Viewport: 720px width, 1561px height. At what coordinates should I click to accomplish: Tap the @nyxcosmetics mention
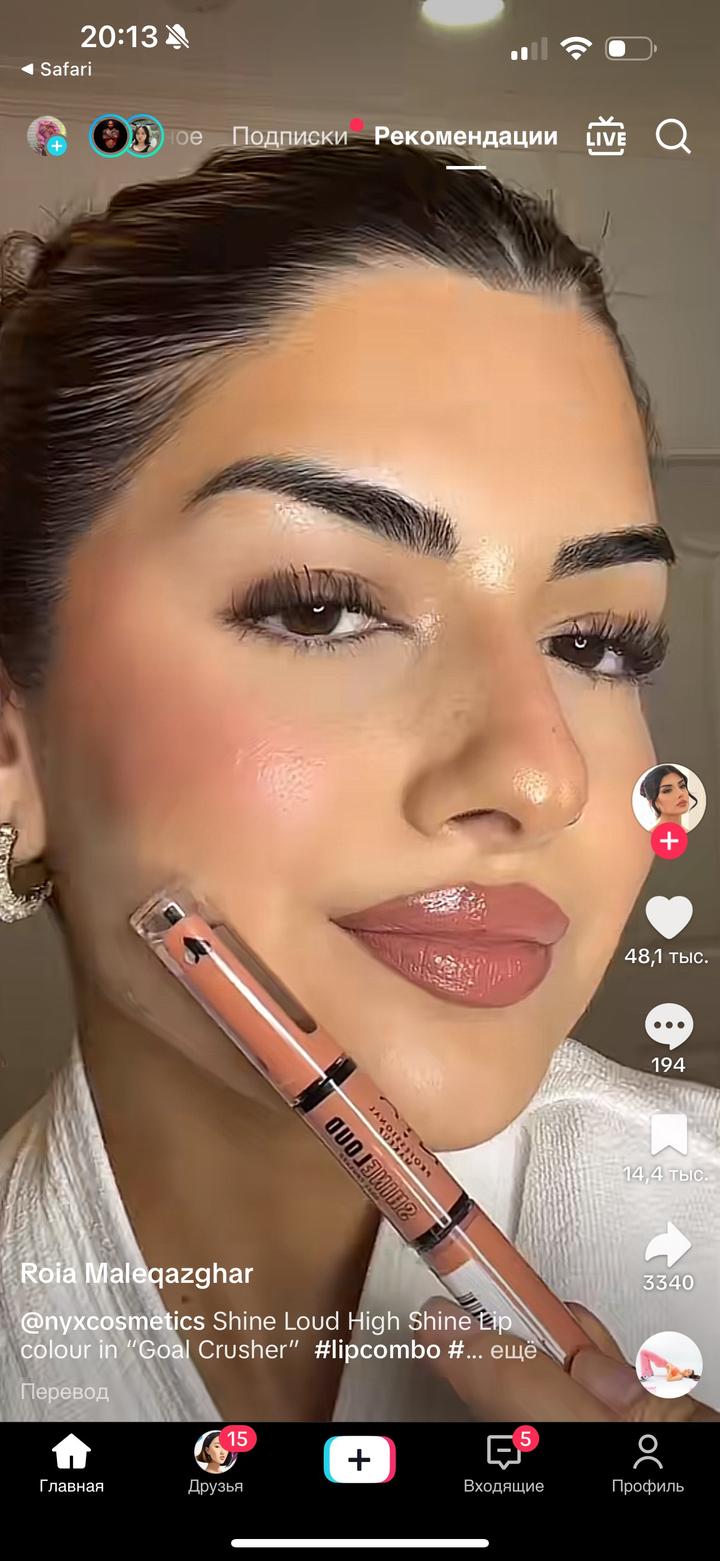(x=112, y=1321)
